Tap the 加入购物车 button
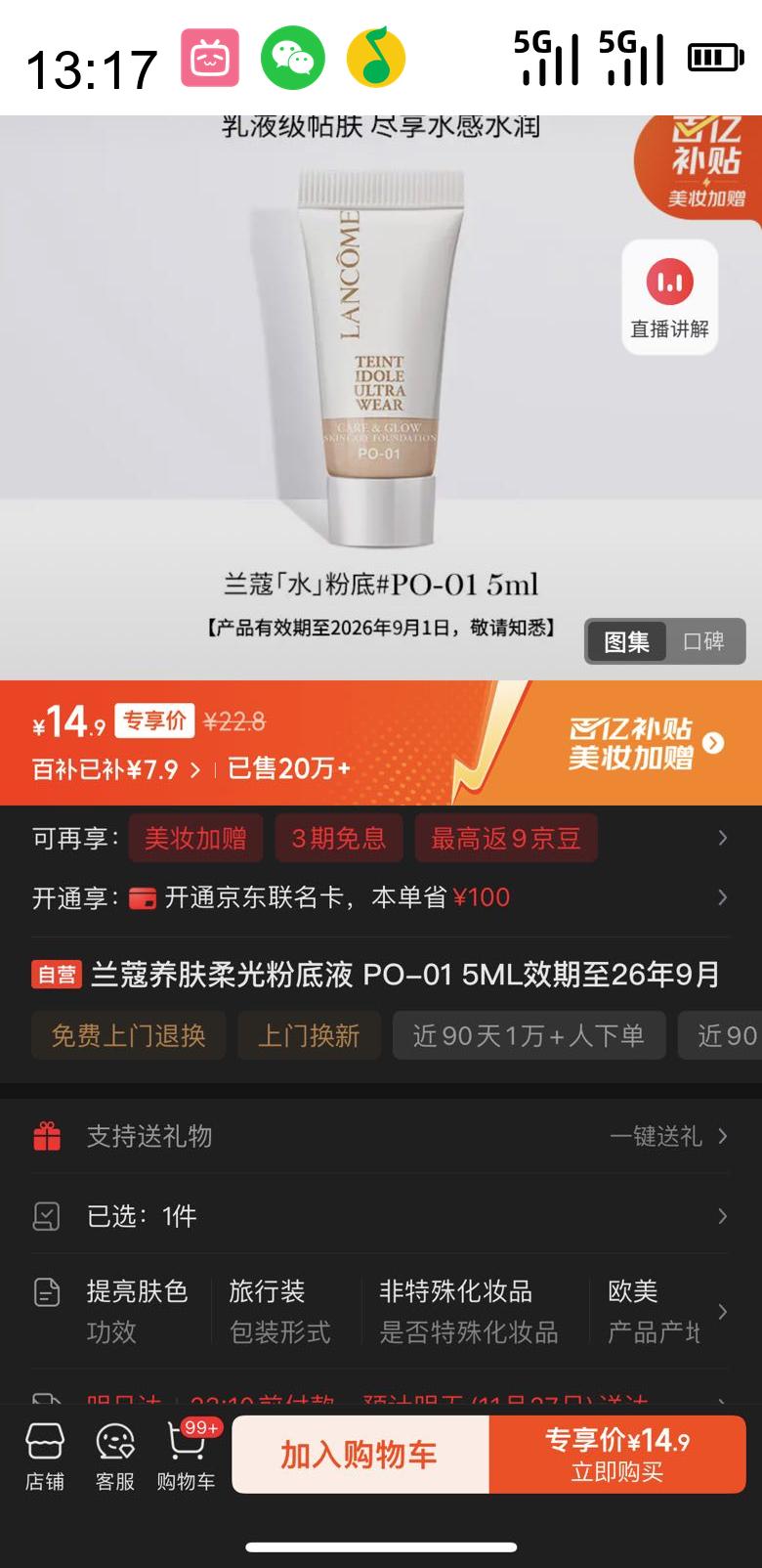 tap(358, 1455)
